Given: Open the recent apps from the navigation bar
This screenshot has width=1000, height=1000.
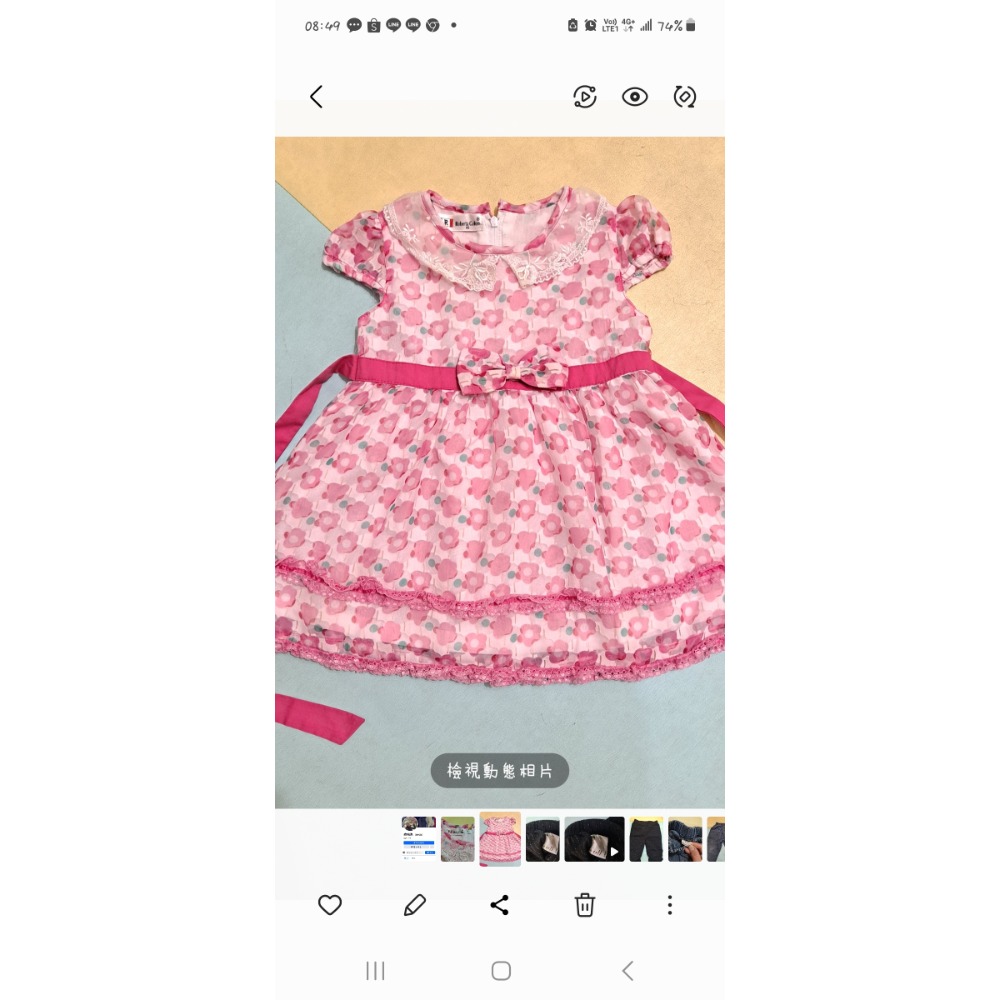Looking at the screenshot, I should point(375,970).
